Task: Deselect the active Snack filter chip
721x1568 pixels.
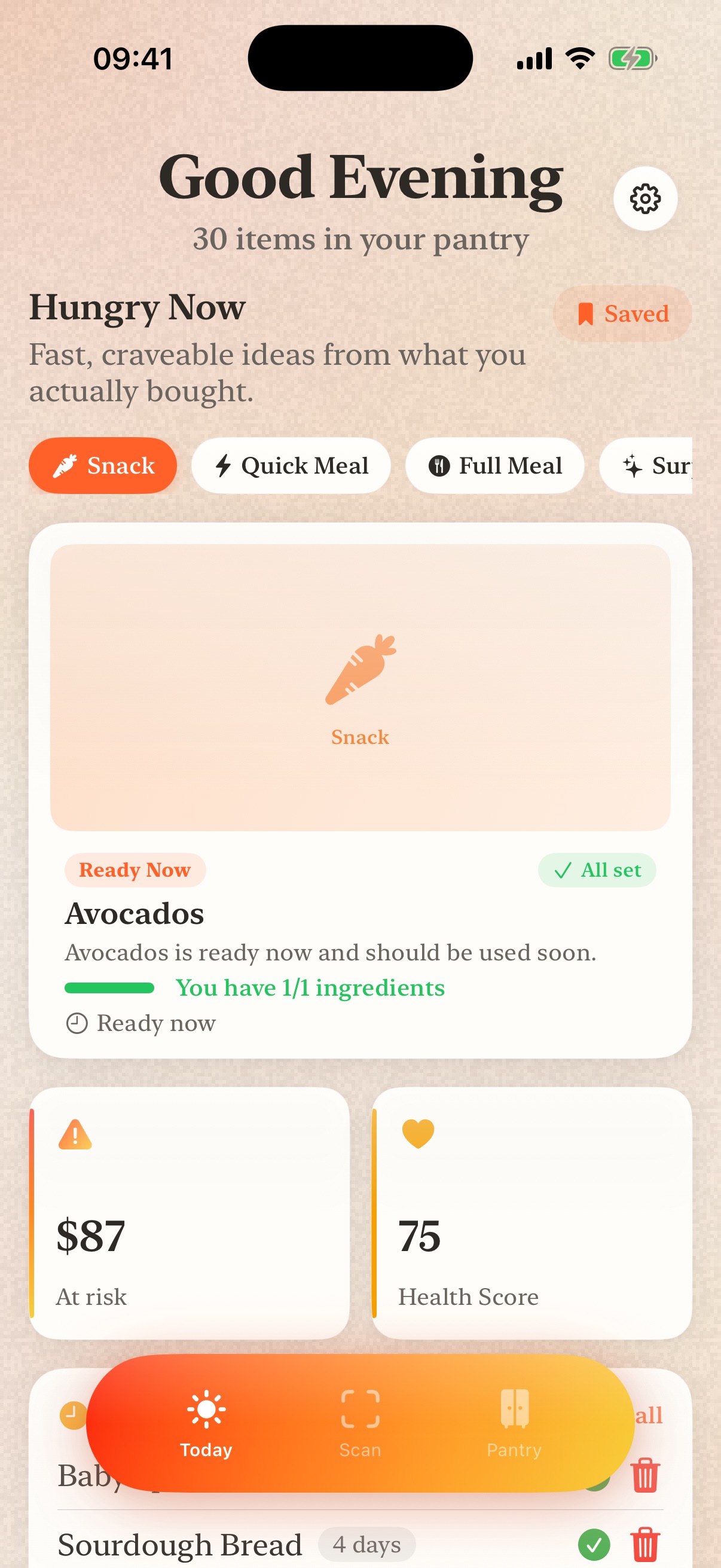Action: pos(102,466)
